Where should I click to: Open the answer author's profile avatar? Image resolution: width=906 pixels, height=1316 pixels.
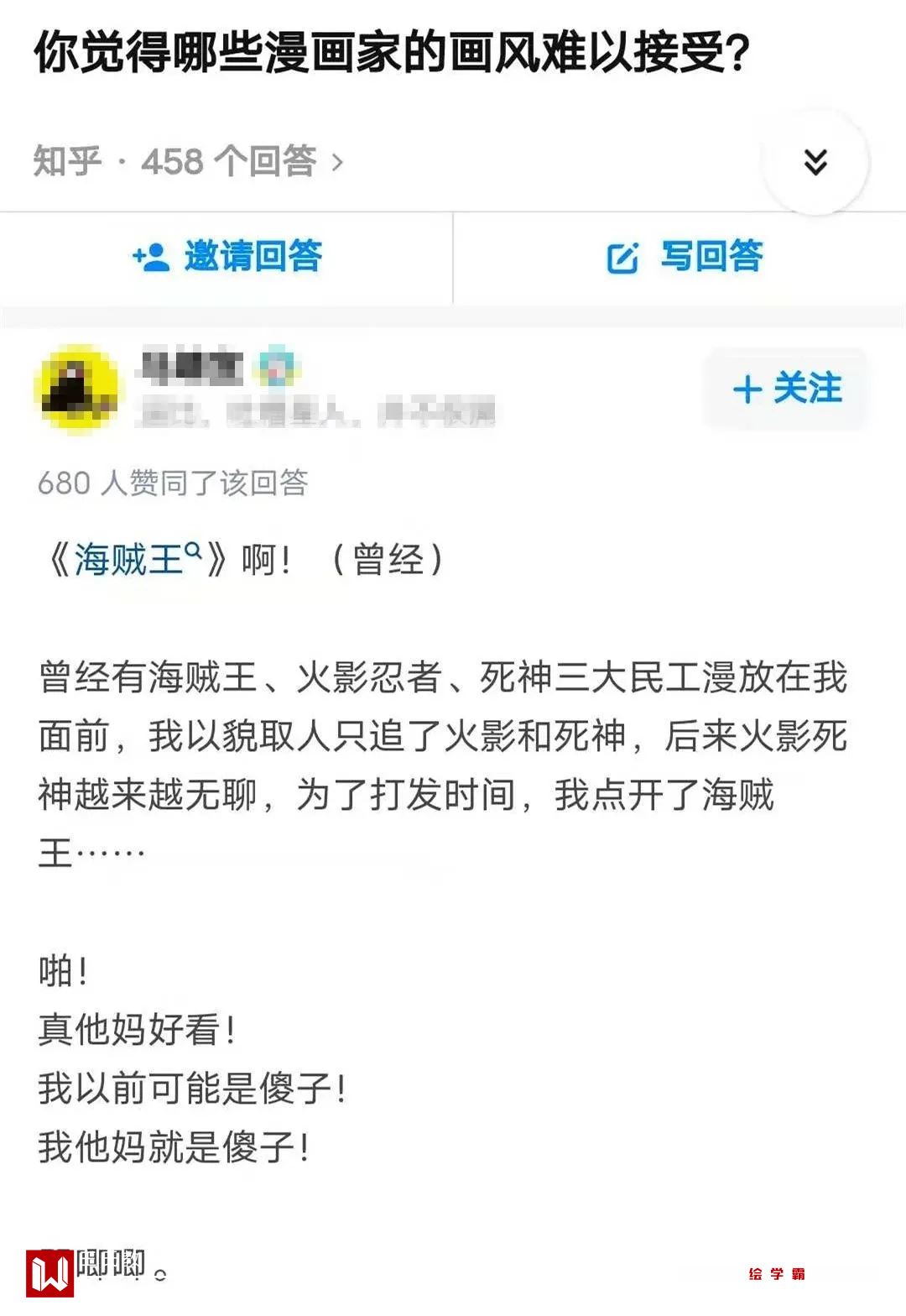point(78,389)
